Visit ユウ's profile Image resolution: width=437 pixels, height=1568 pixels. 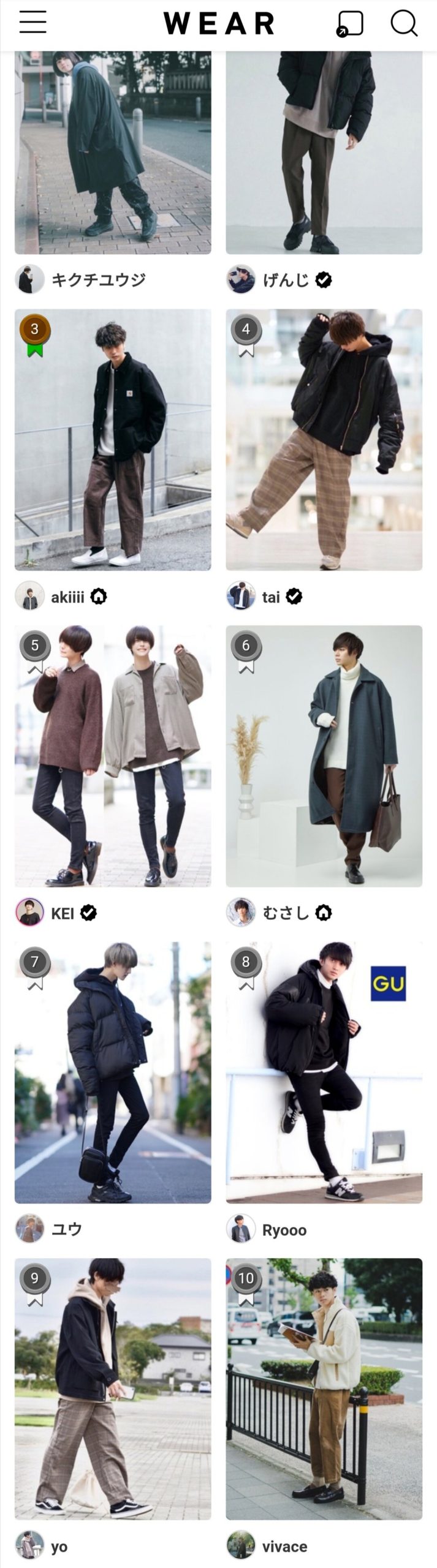(x=66, y=1229)
